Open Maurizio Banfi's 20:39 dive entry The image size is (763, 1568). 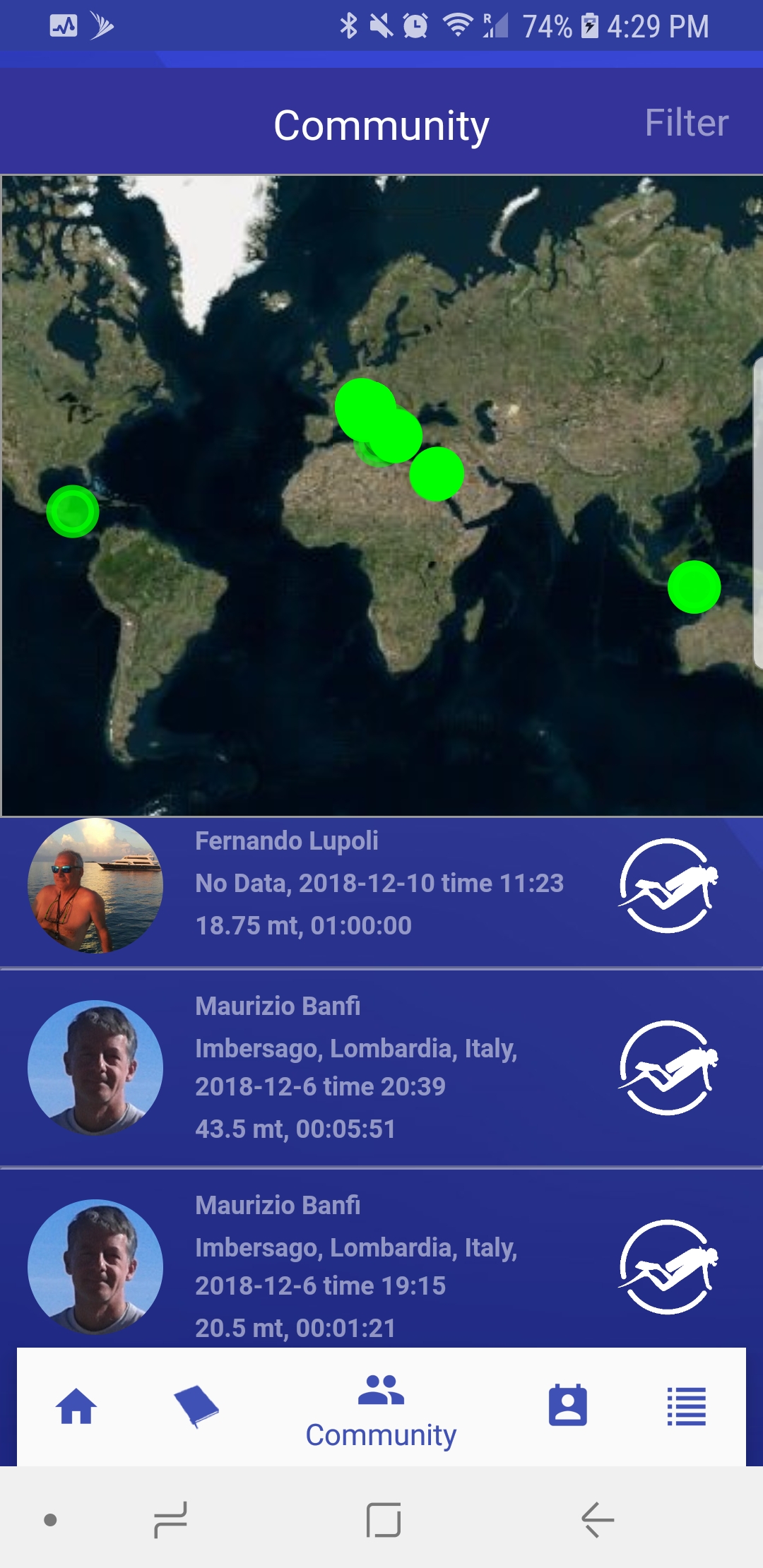(x=381, y=1067)
